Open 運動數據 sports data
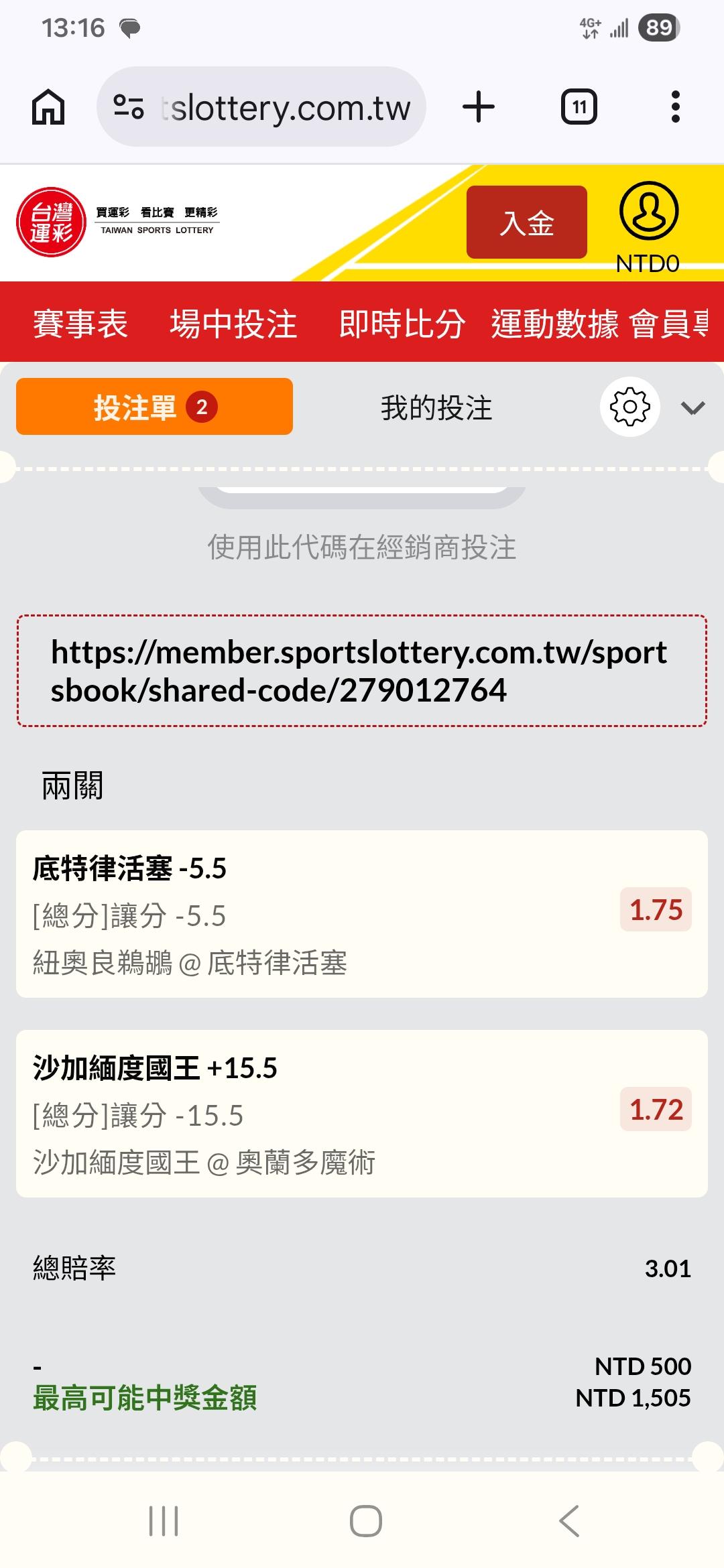 (555, 324)
